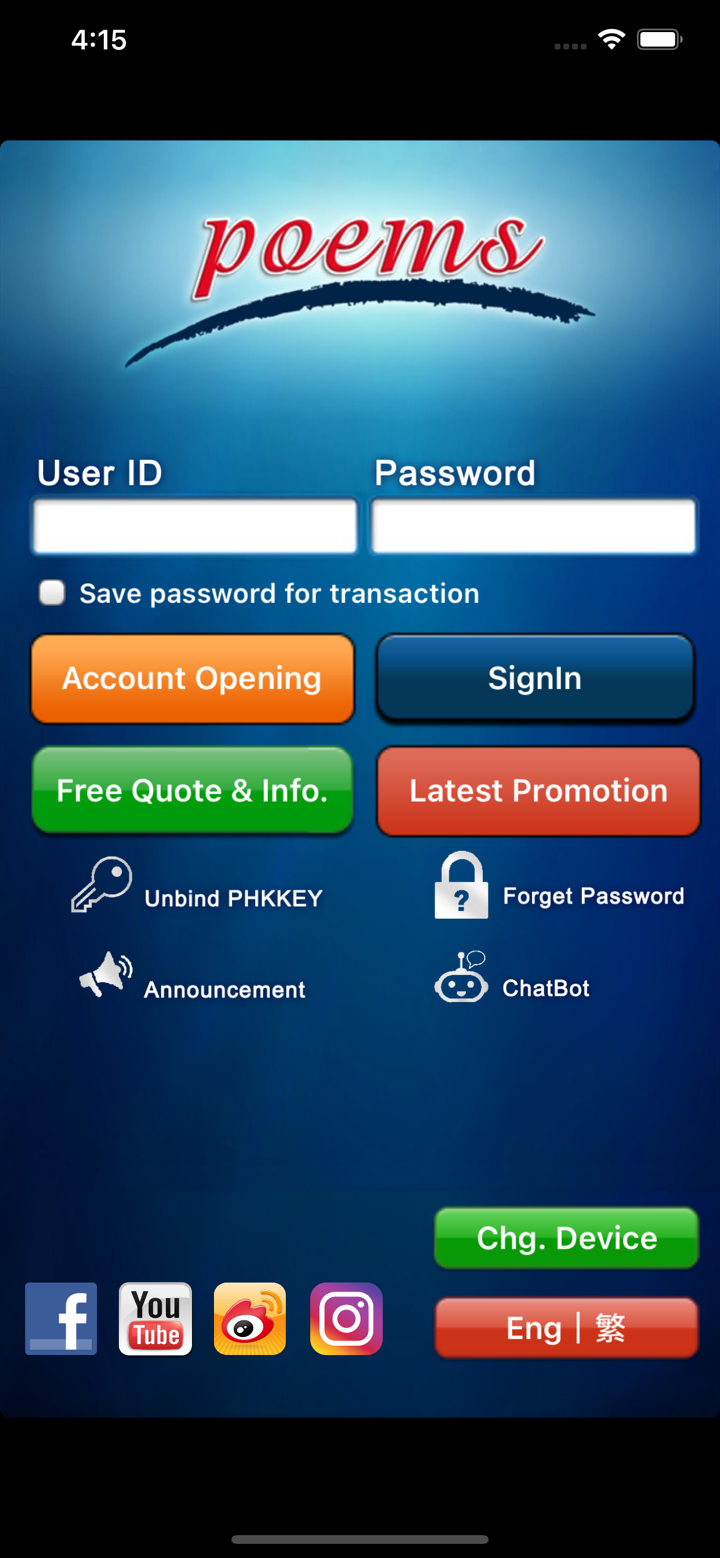Open the Weibo icon
Viewport: 720px width, 1558px height.
(x=250, y=1319)
